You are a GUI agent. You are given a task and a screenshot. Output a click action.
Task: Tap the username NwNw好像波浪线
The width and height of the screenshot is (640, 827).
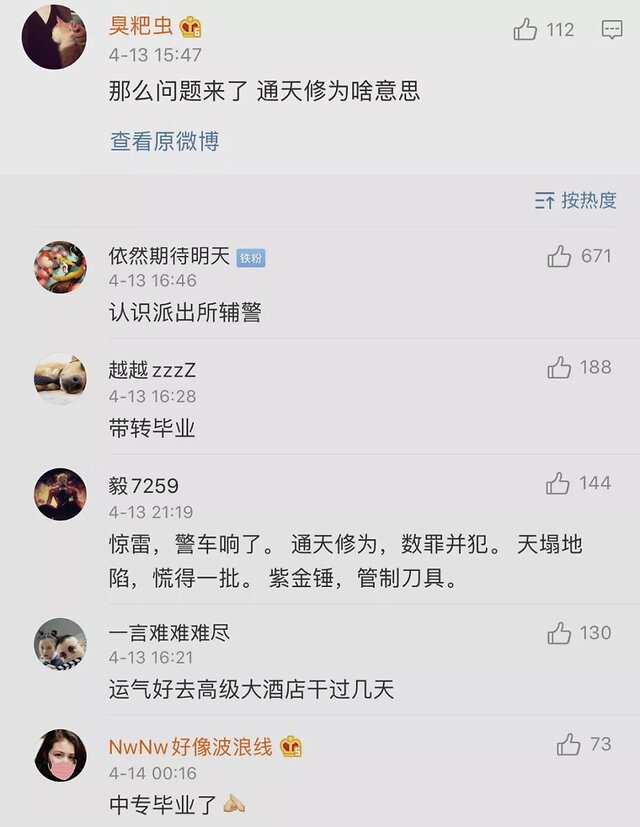(190, 747)
